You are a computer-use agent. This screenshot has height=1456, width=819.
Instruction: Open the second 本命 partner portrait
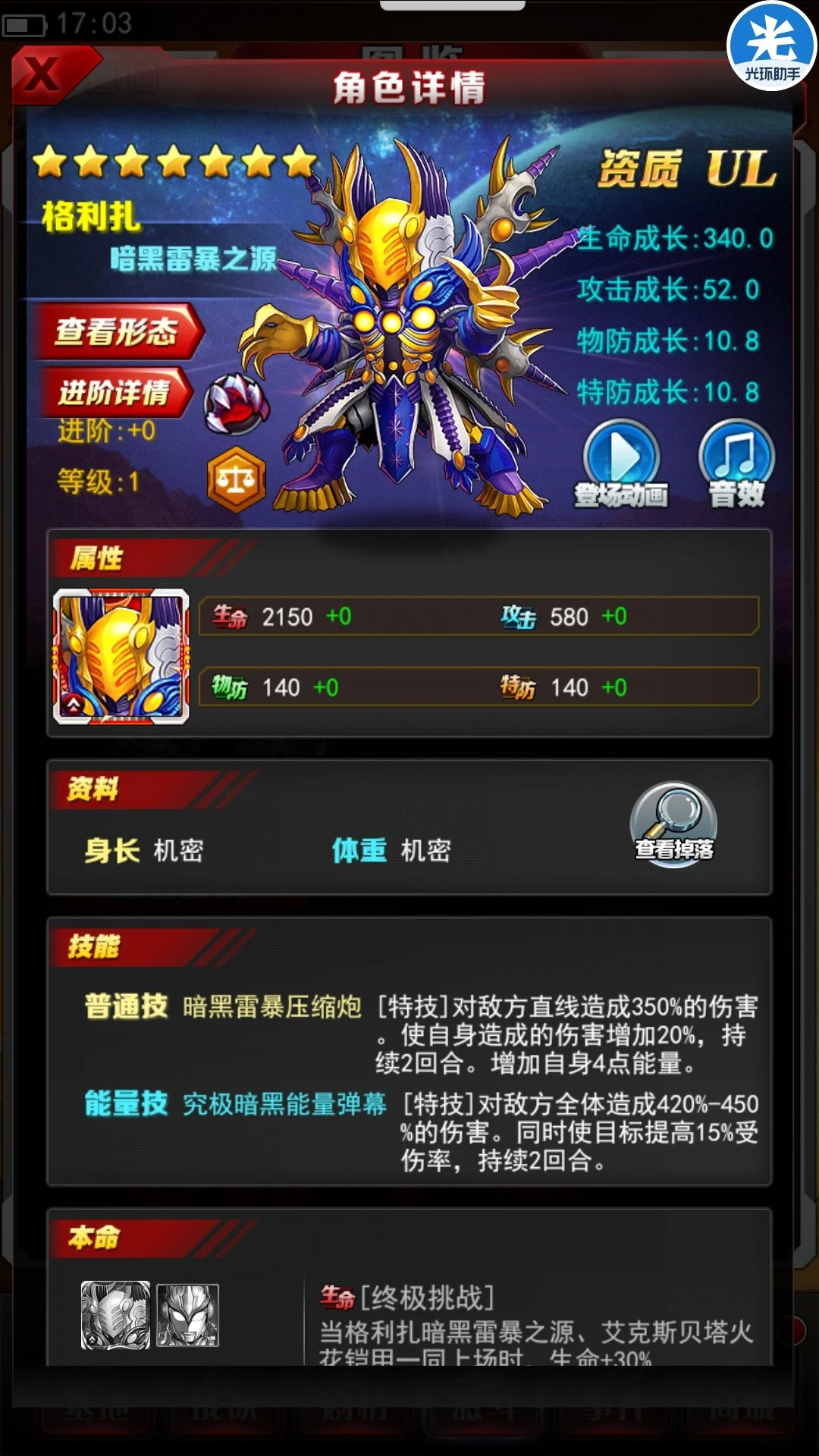(x=187, y=1315)
